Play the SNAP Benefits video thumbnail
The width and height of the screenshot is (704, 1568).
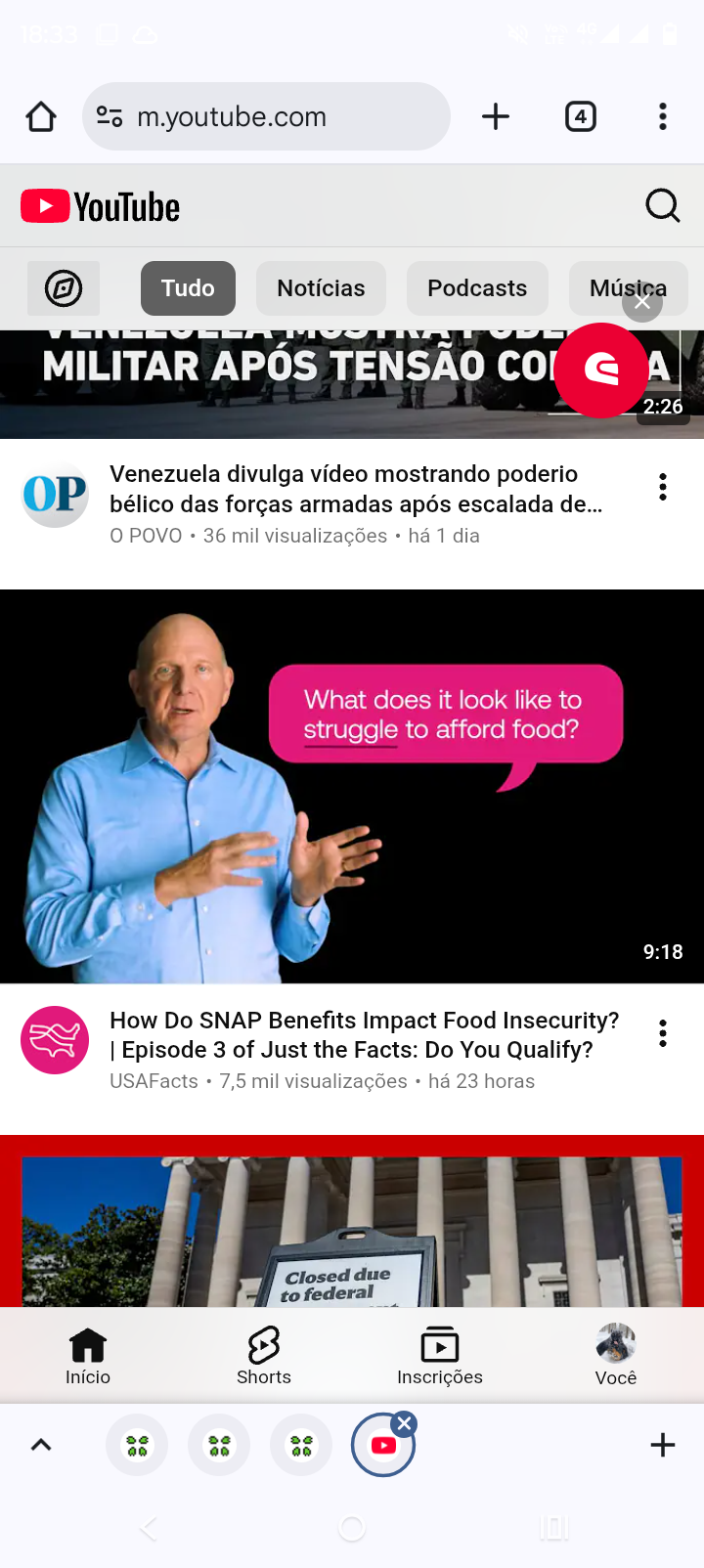click(x=352, y=786)
